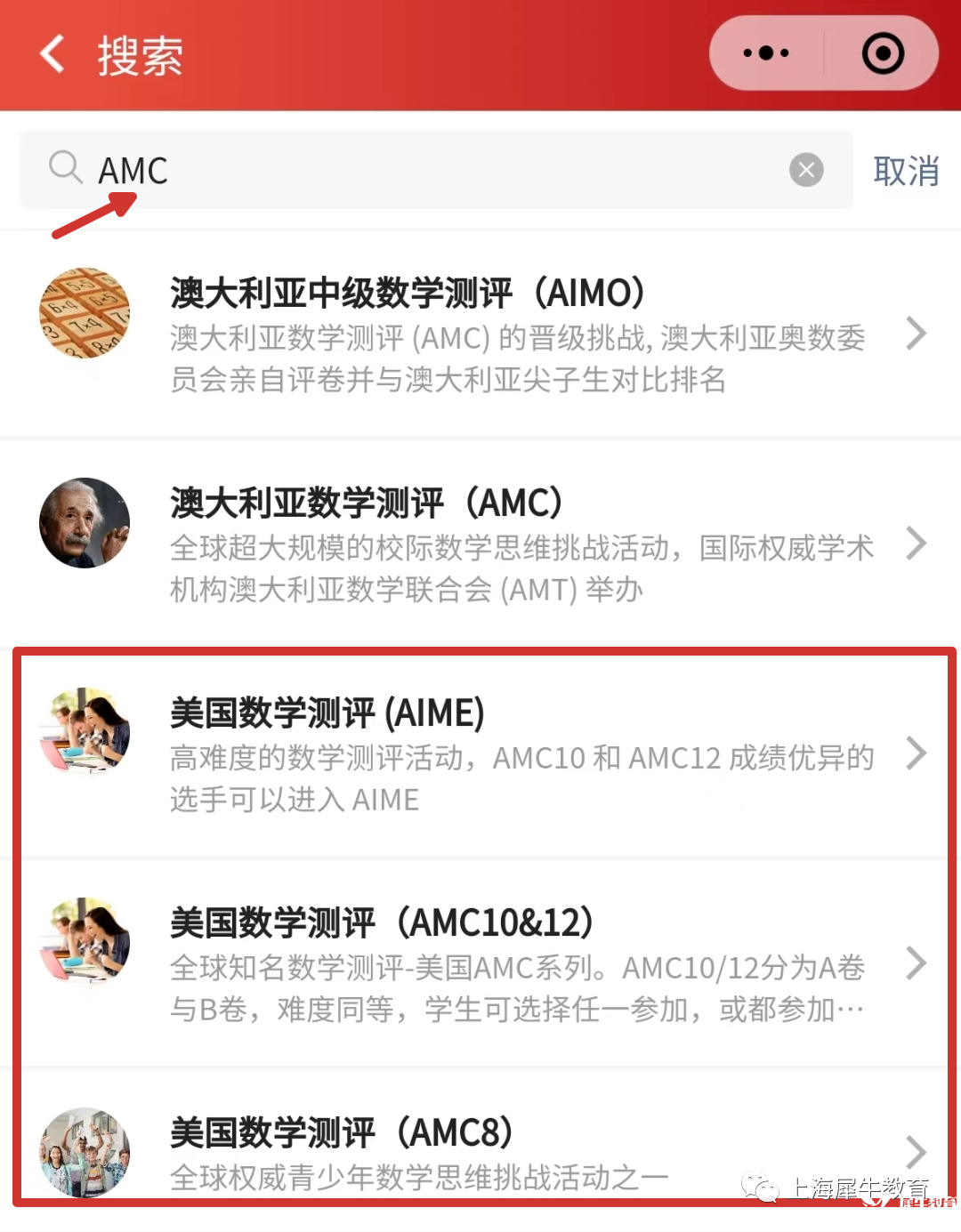
Task: Tap the AMC search input field
Action: point(427,170)
